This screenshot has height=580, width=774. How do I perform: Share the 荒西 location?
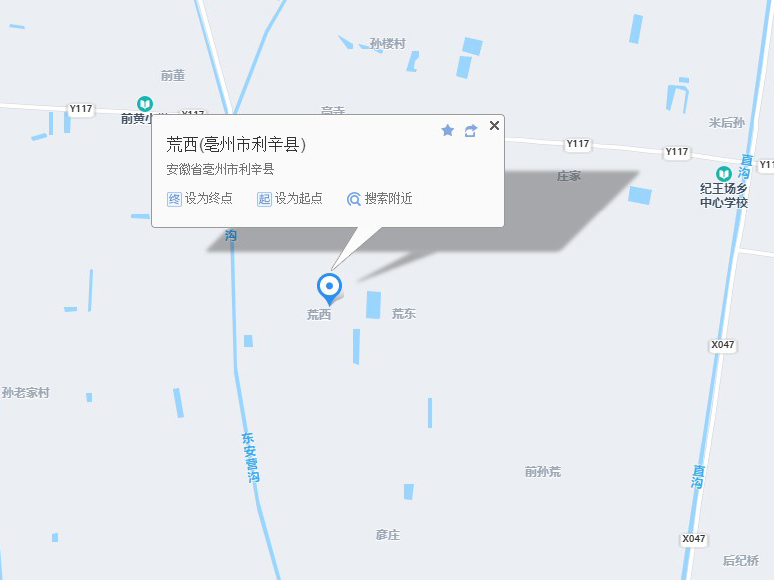pyautogui.click(x=471, y=130)
